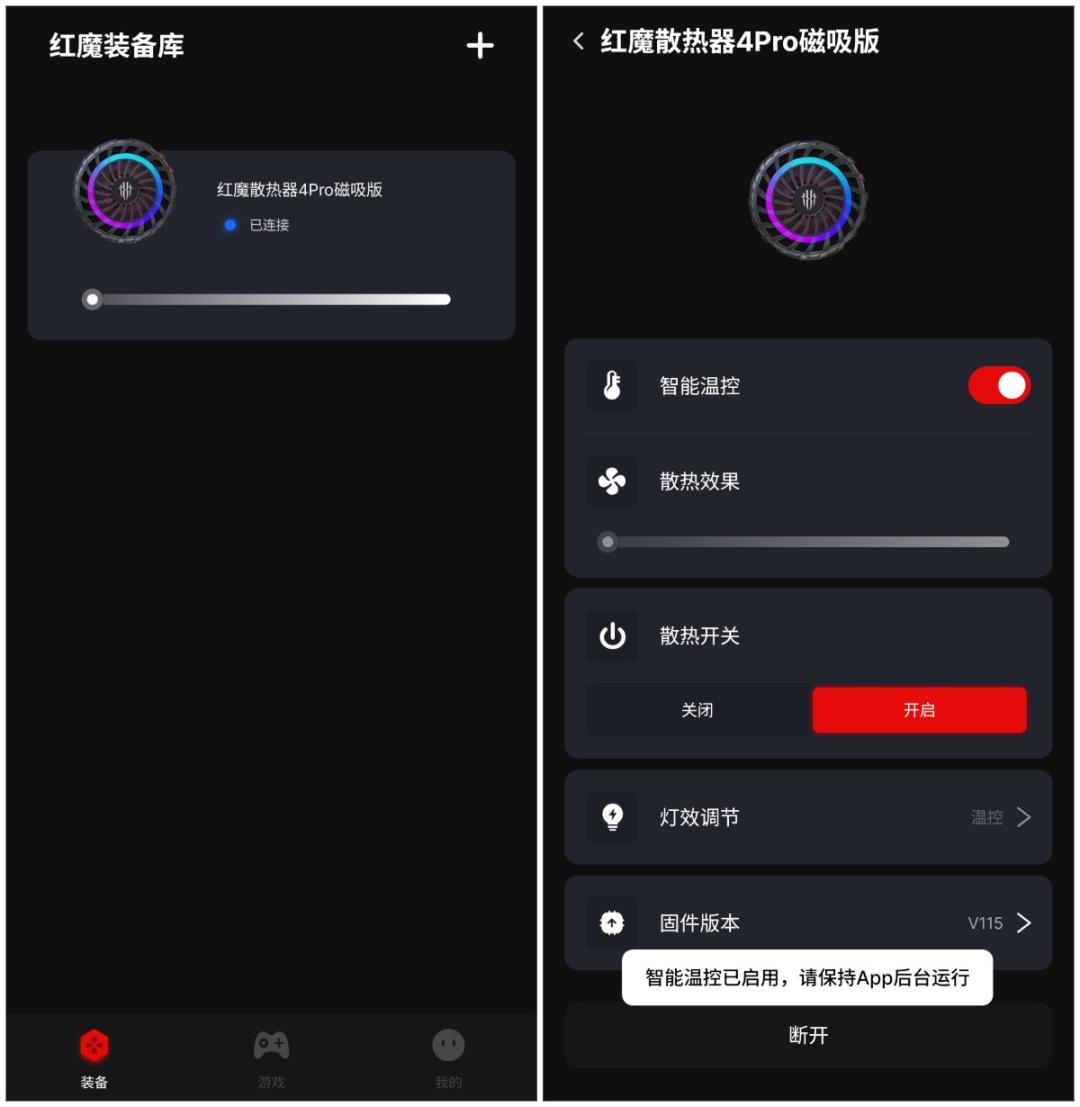
Task: Toggle the 智能温控 switch off
Action: (997, 384)
